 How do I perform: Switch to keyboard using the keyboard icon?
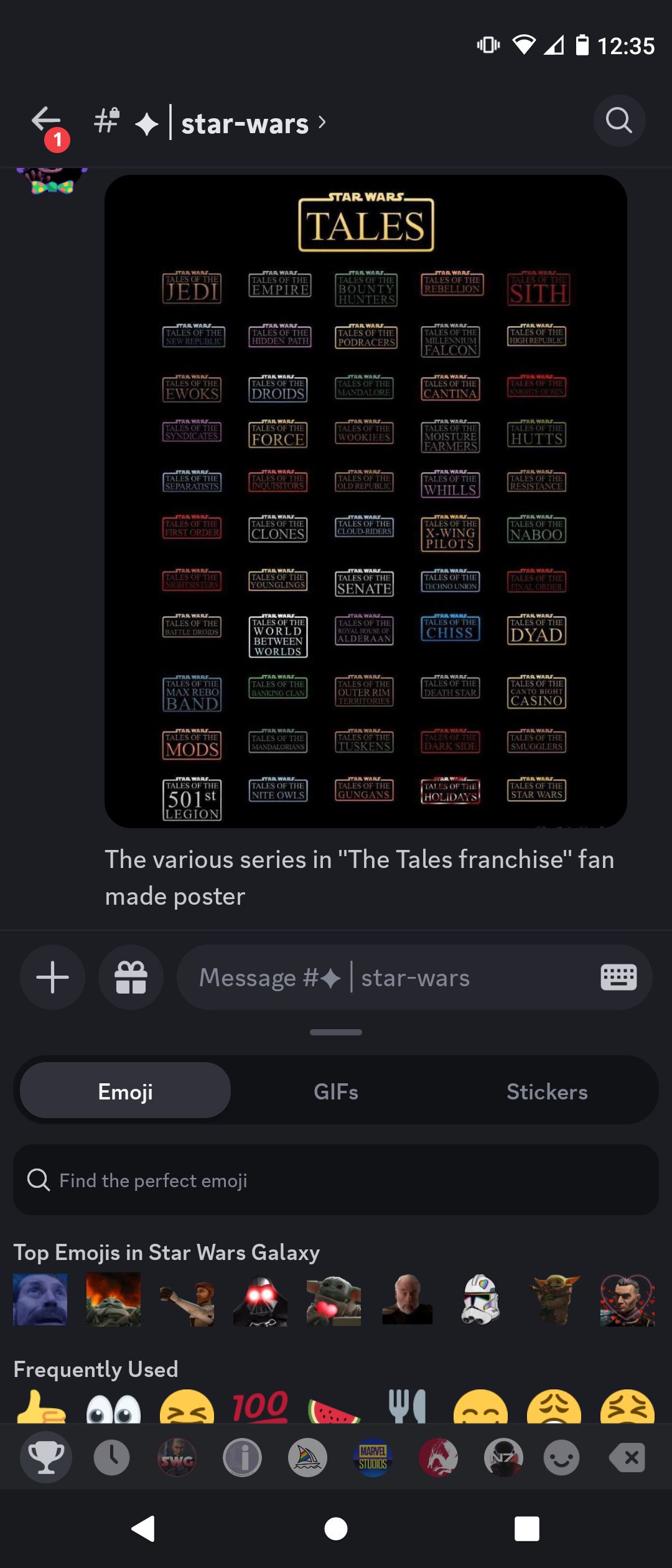point(619,977)
